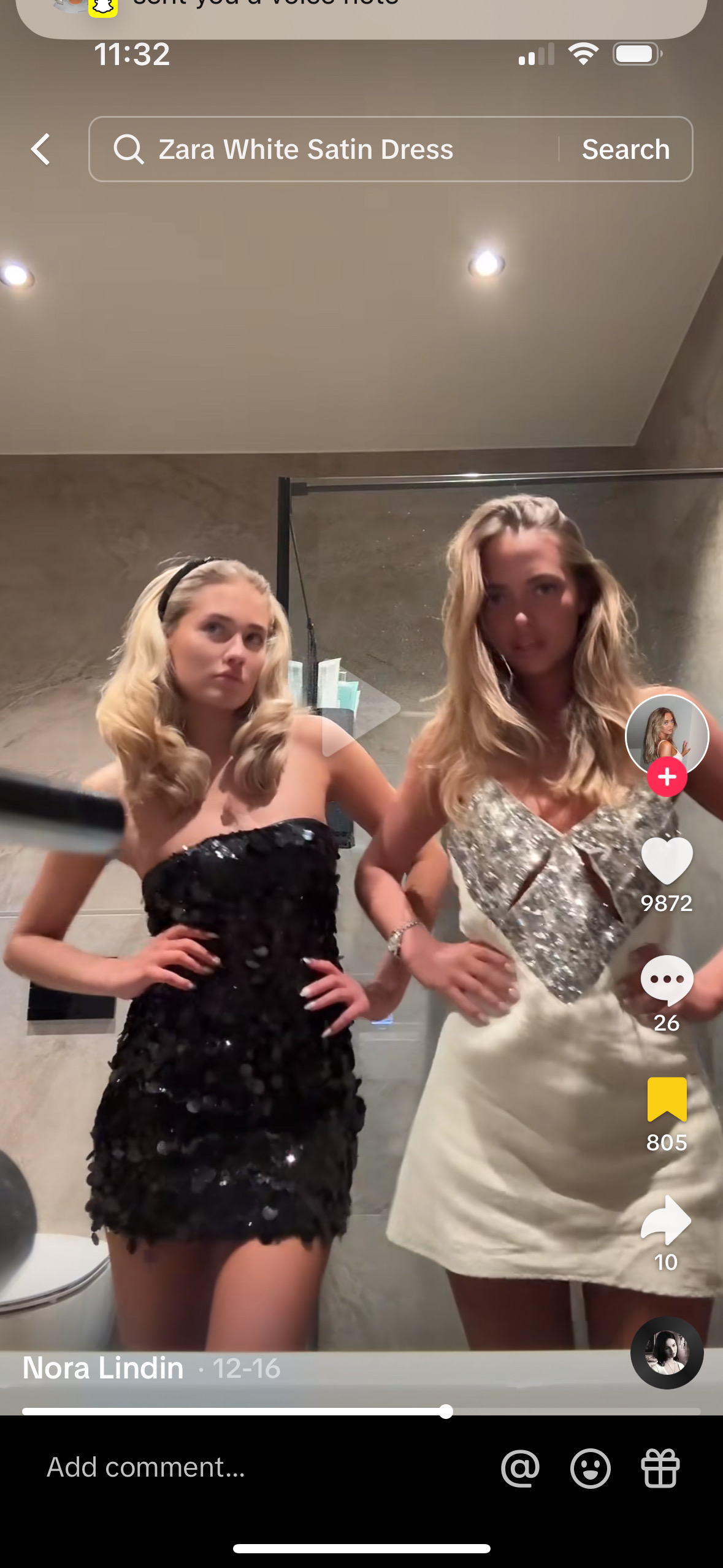Follow the creator with the plus button

coord(667,777)
